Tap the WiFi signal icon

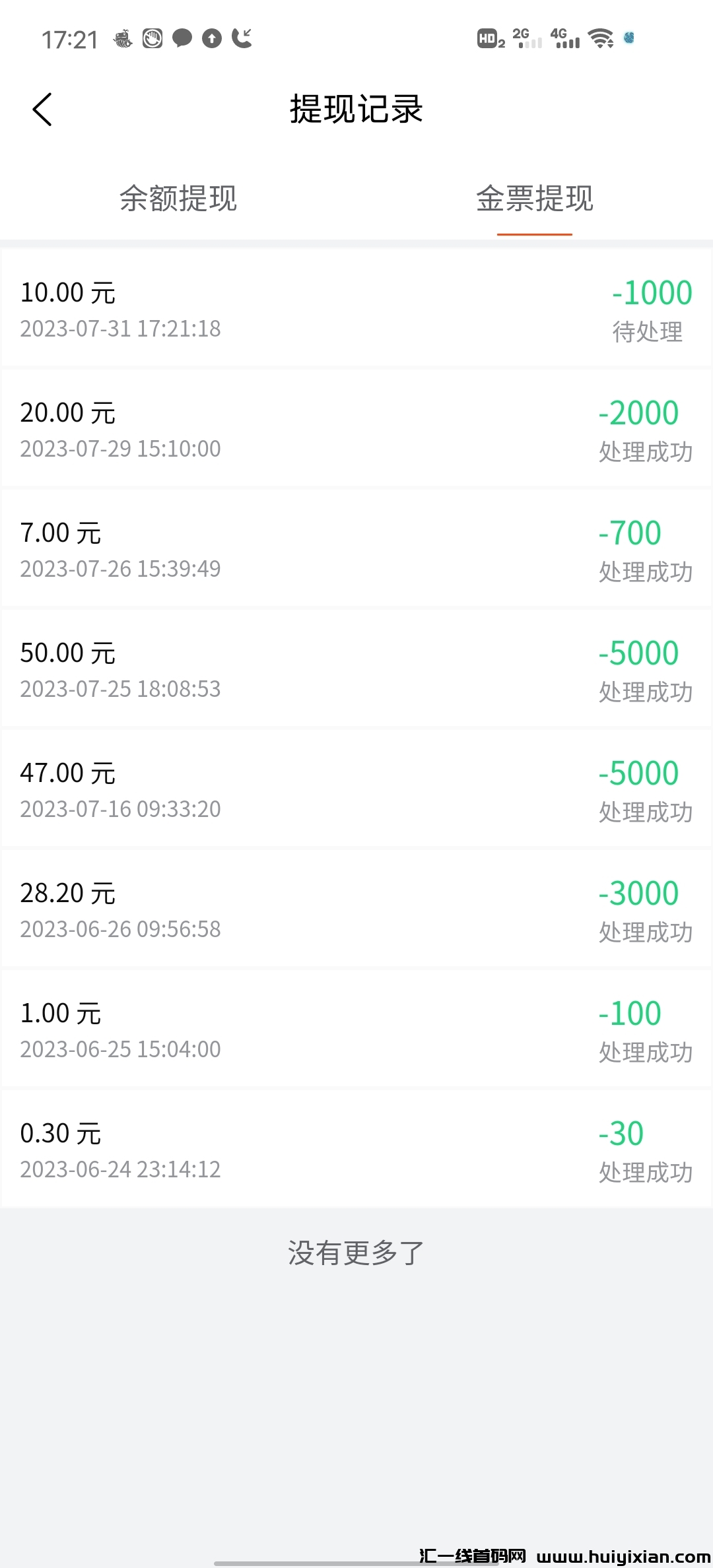pos(602,38)
